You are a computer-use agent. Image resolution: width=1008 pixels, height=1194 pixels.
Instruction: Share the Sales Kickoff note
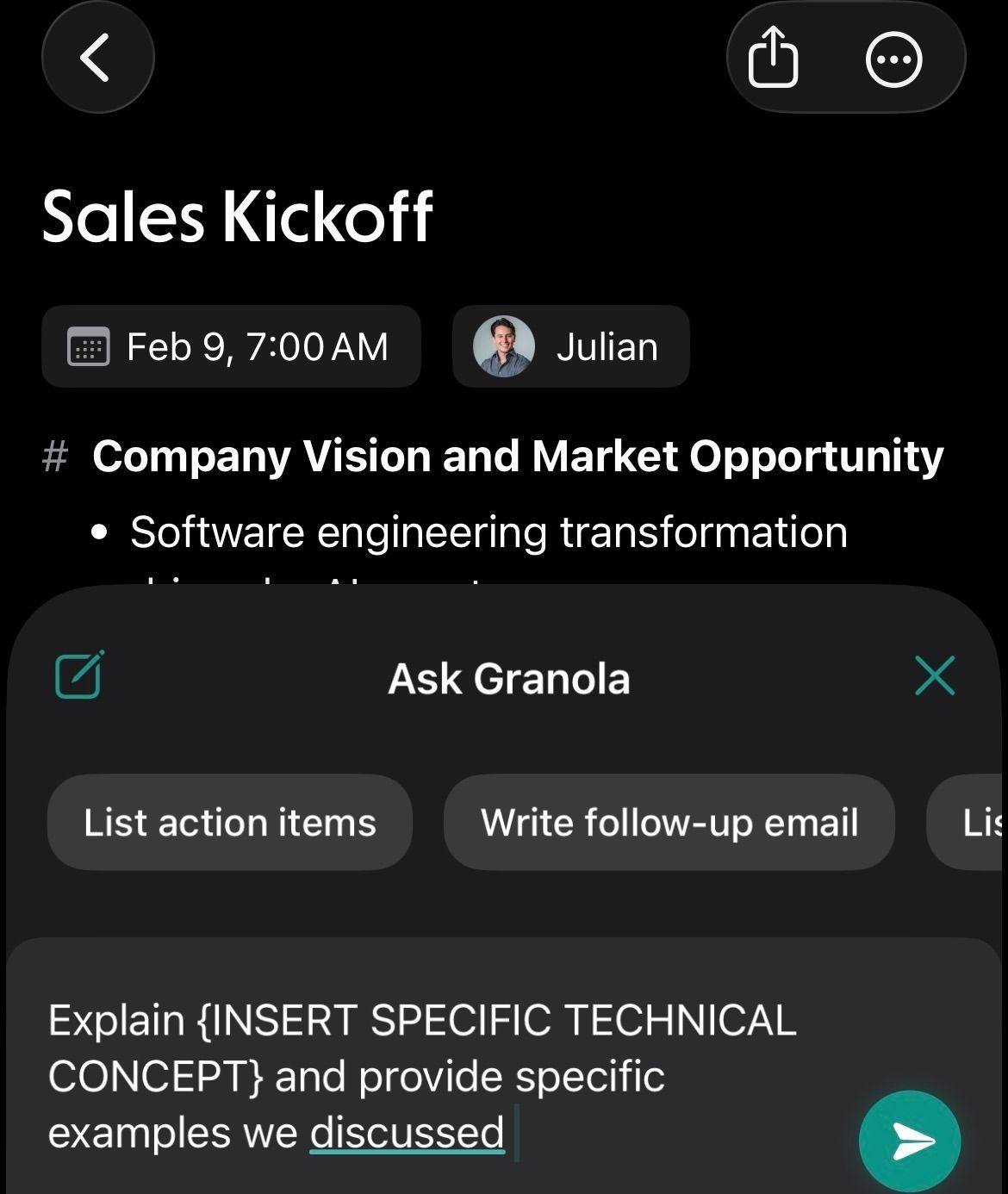coord(773,58)
